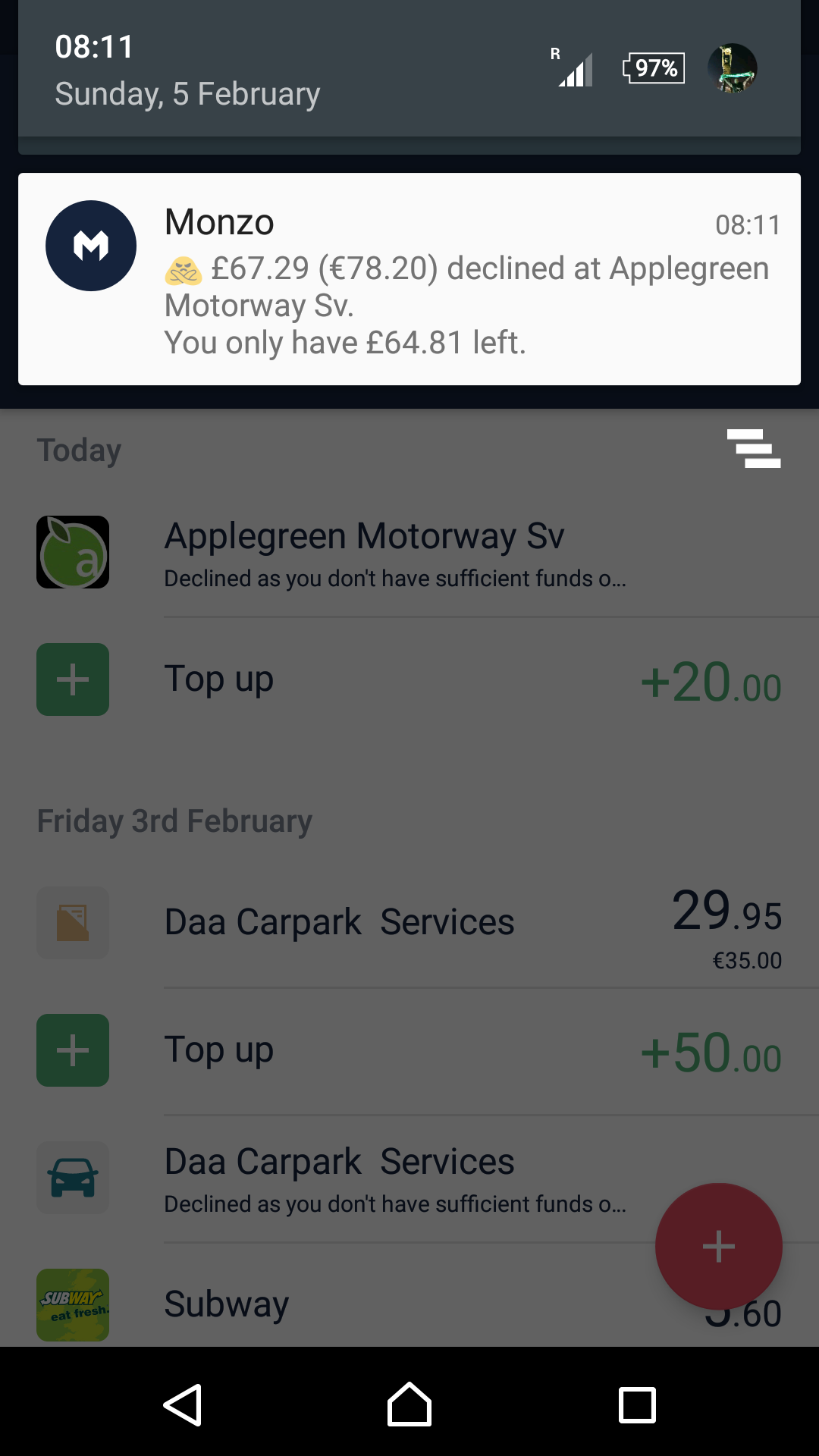View the +50.00 Top up entry
Image resolution: width=819 pixels, height=1456 pixels.
pos(409,1051)
